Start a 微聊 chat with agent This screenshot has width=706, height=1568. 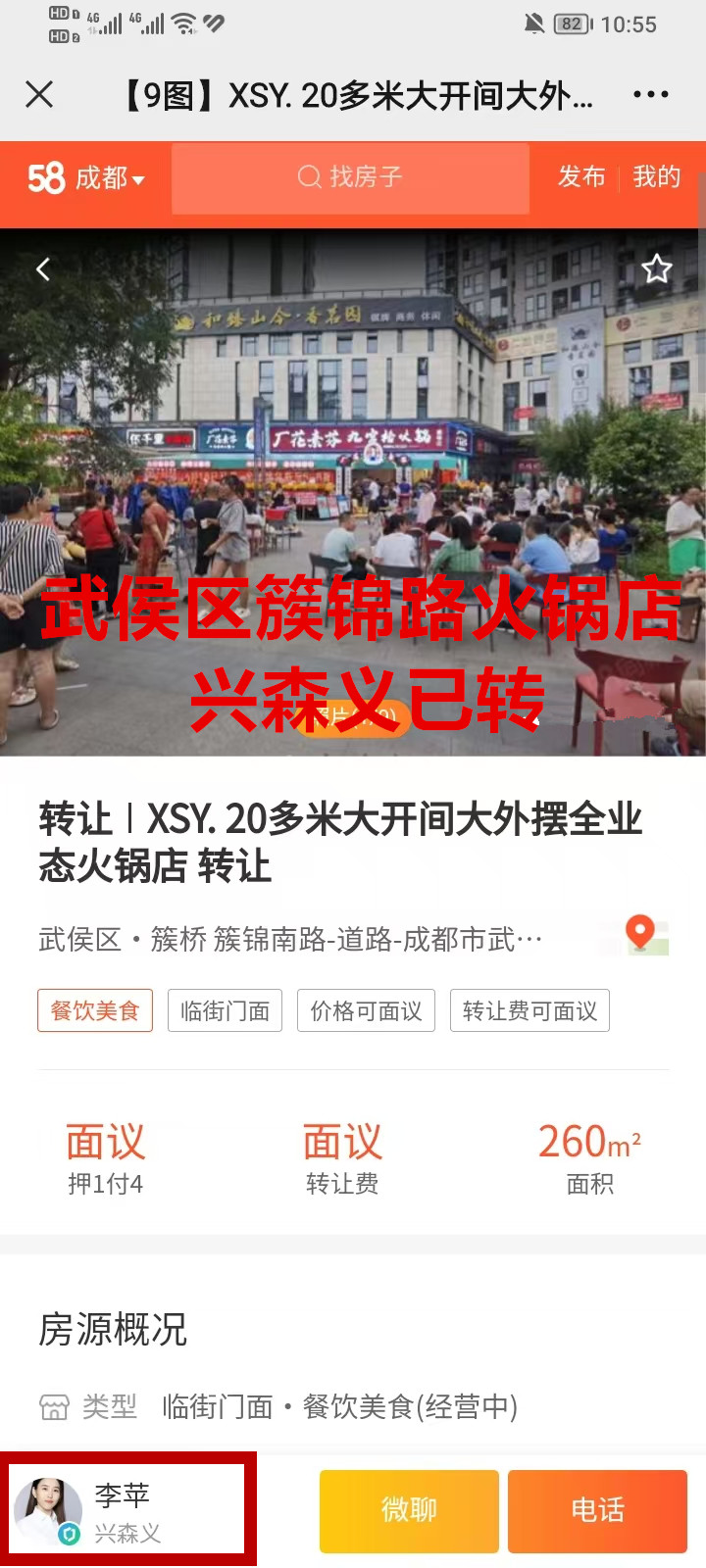click(x=409, y=1510)
